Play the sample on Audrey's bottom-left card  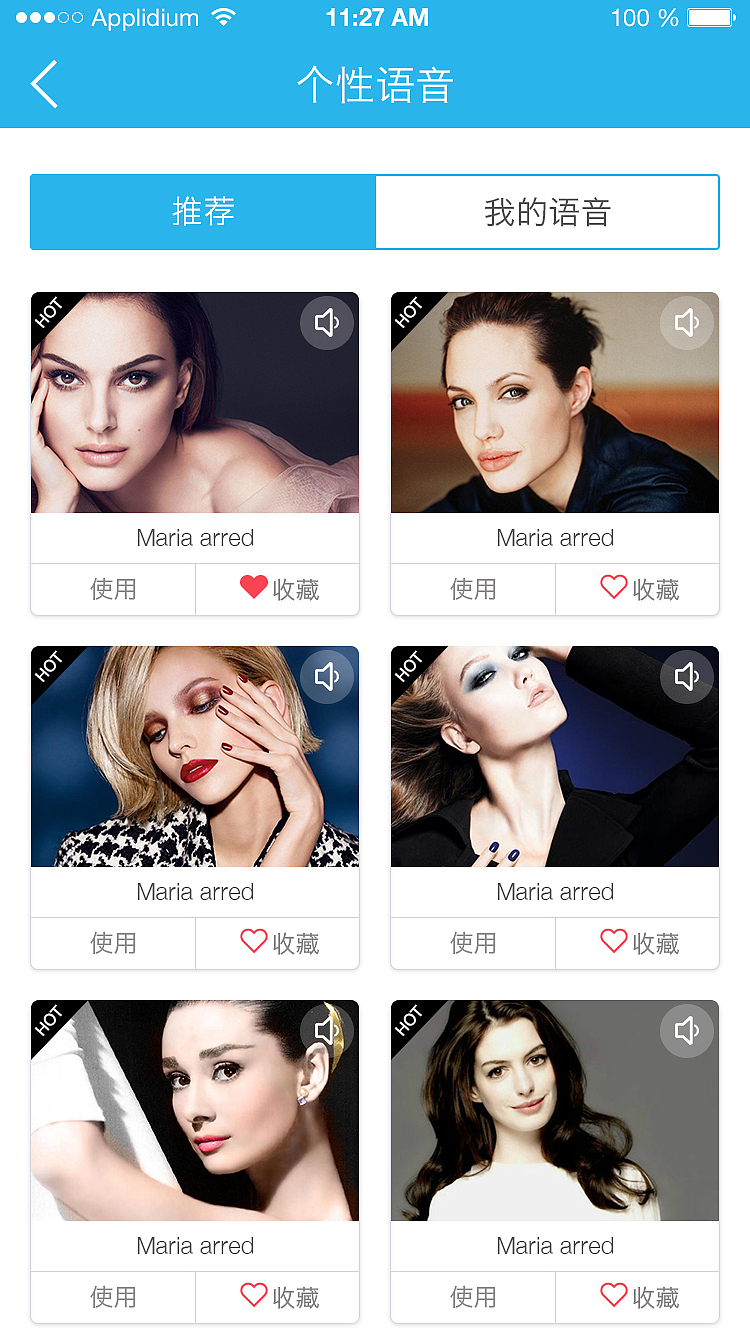[x=327, y=1031]
